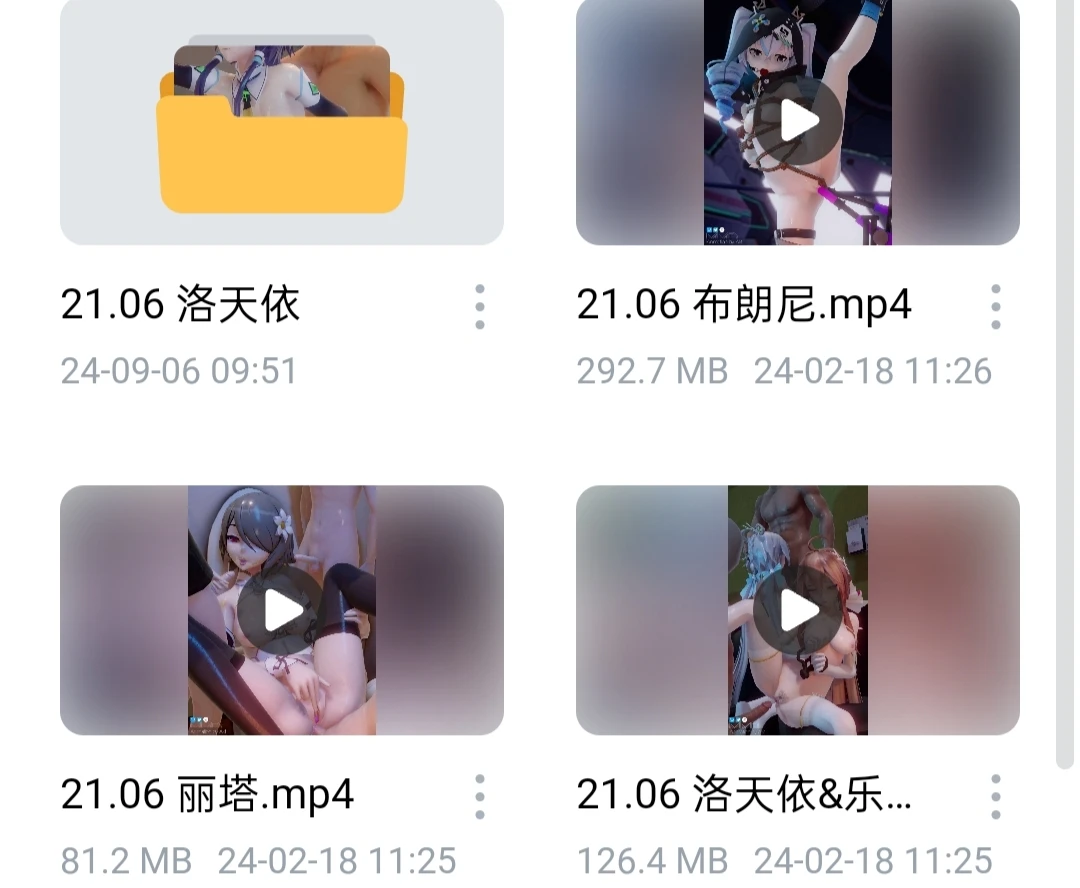Screen dimensions: 1080x888
Task: Show more options for 21.06 布朗尼.mp4
Action: tap(995, 307)
